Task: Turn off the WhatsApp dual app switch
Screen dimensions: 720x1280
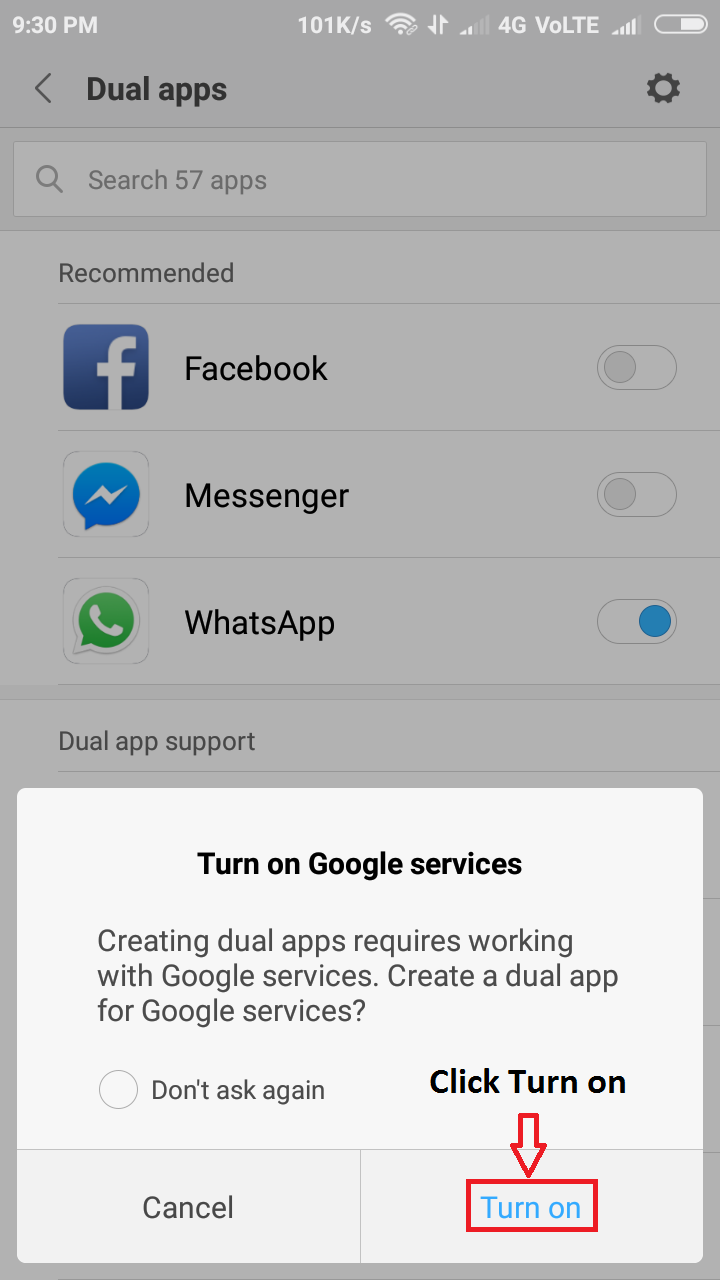Action: (636, 622)
